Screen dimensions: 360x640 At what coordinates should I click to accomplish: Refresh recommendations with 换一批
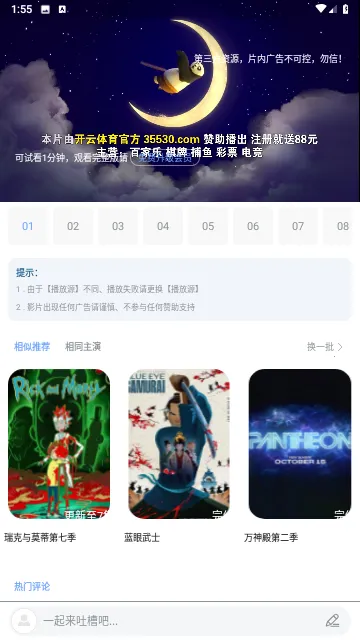pyautogui.click(x=325, y=347)
